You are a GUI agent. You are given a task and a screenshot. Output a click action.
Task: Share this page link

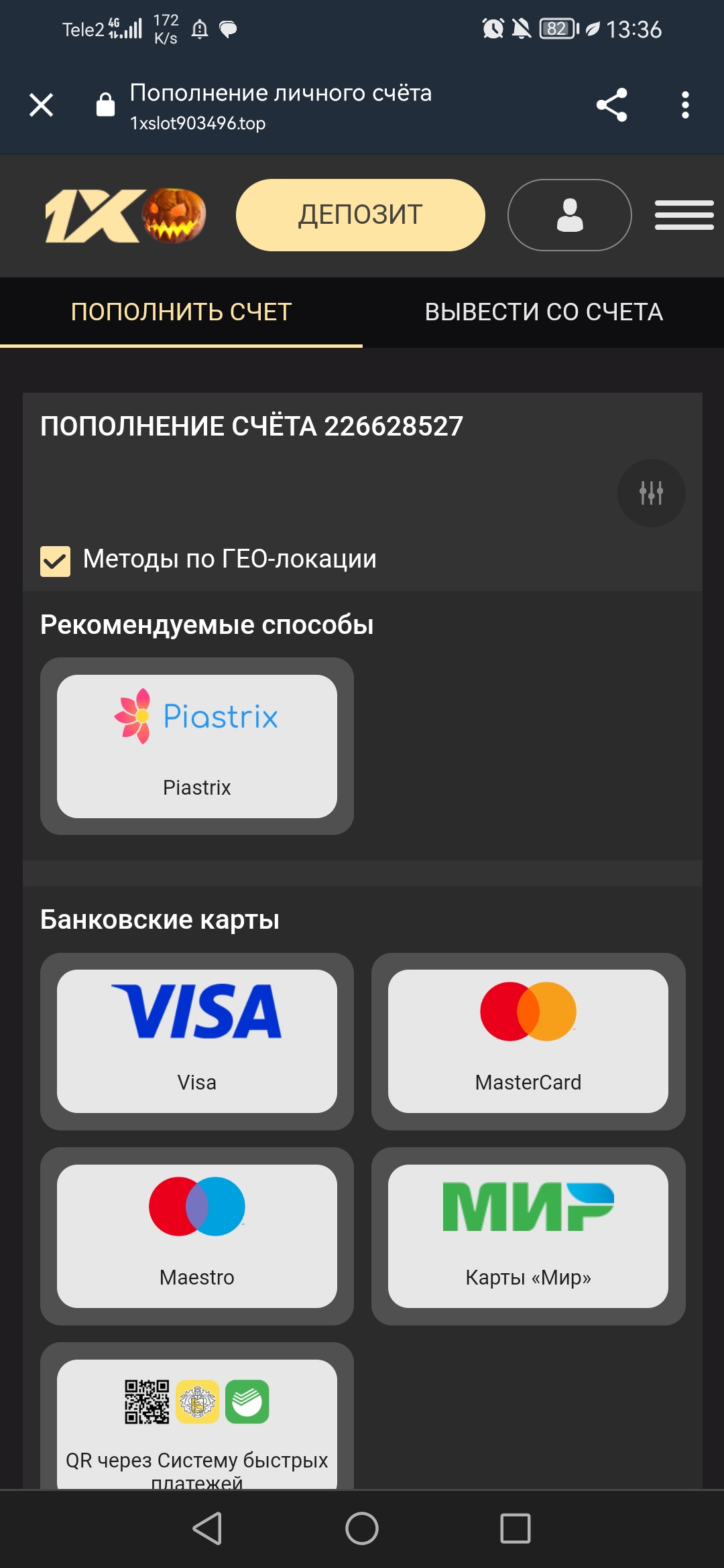click(x=611, y=105)
